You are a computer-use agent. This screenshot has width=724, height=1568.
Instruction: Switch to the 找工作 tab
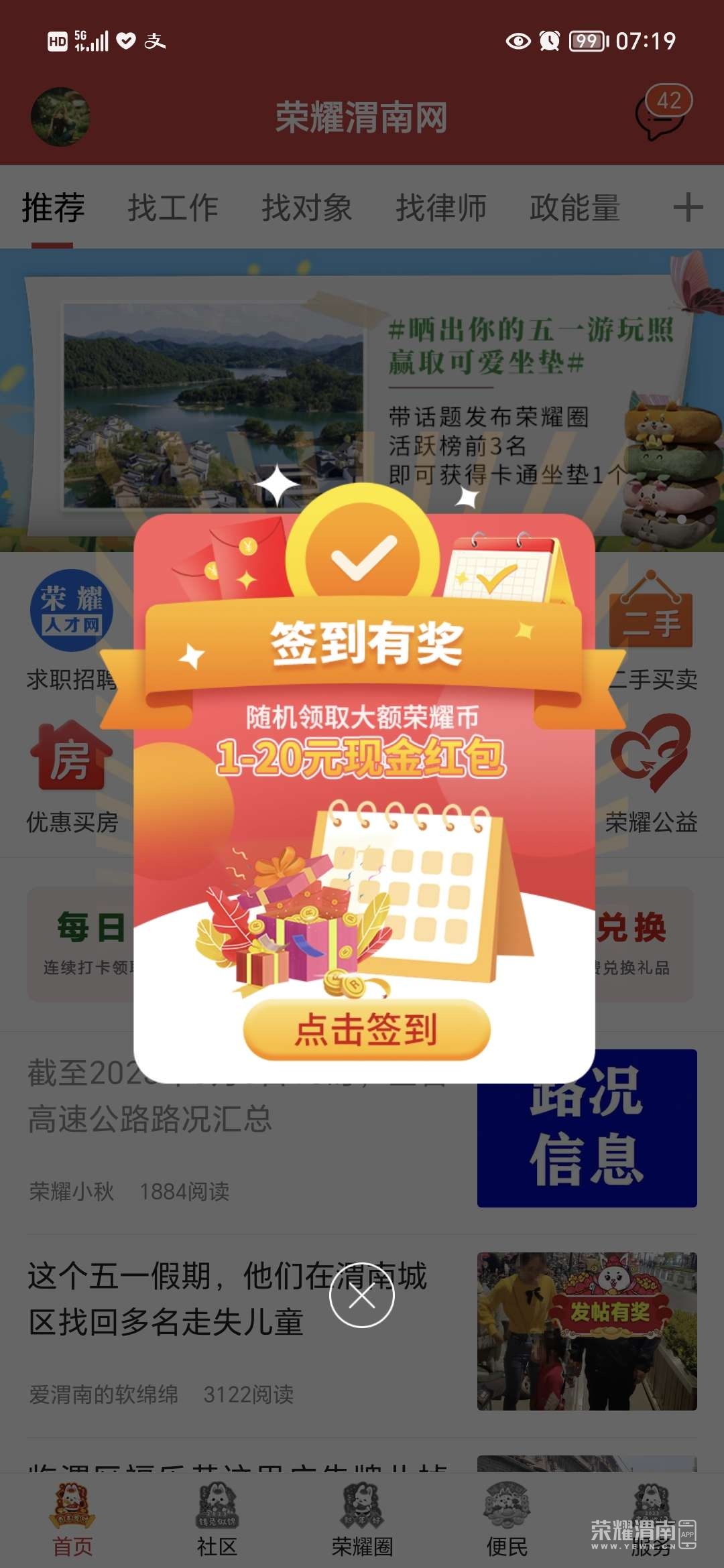click(x=173, y=208)
